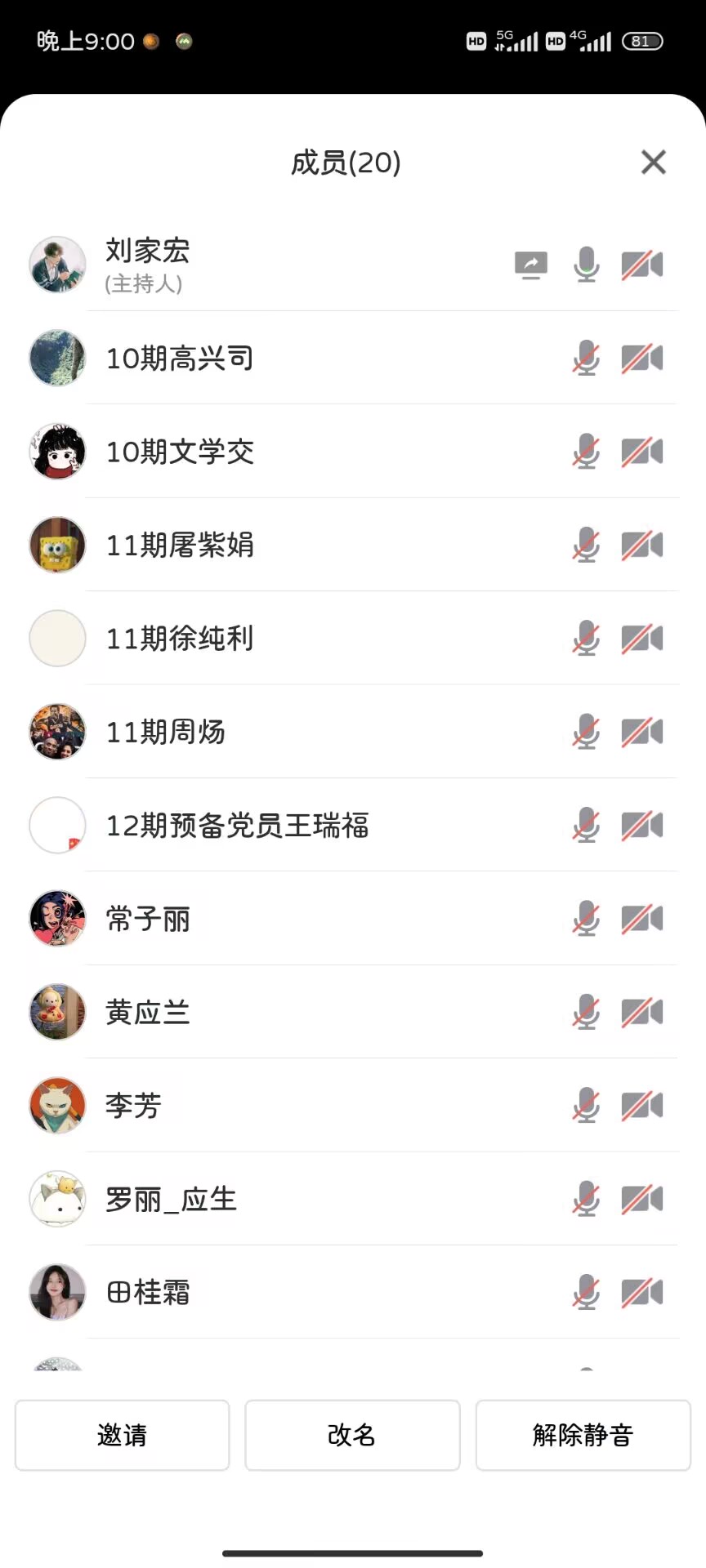Tap the muted mic icon for 田桂霜
706x1568 pixels.
pos(586,1293)
